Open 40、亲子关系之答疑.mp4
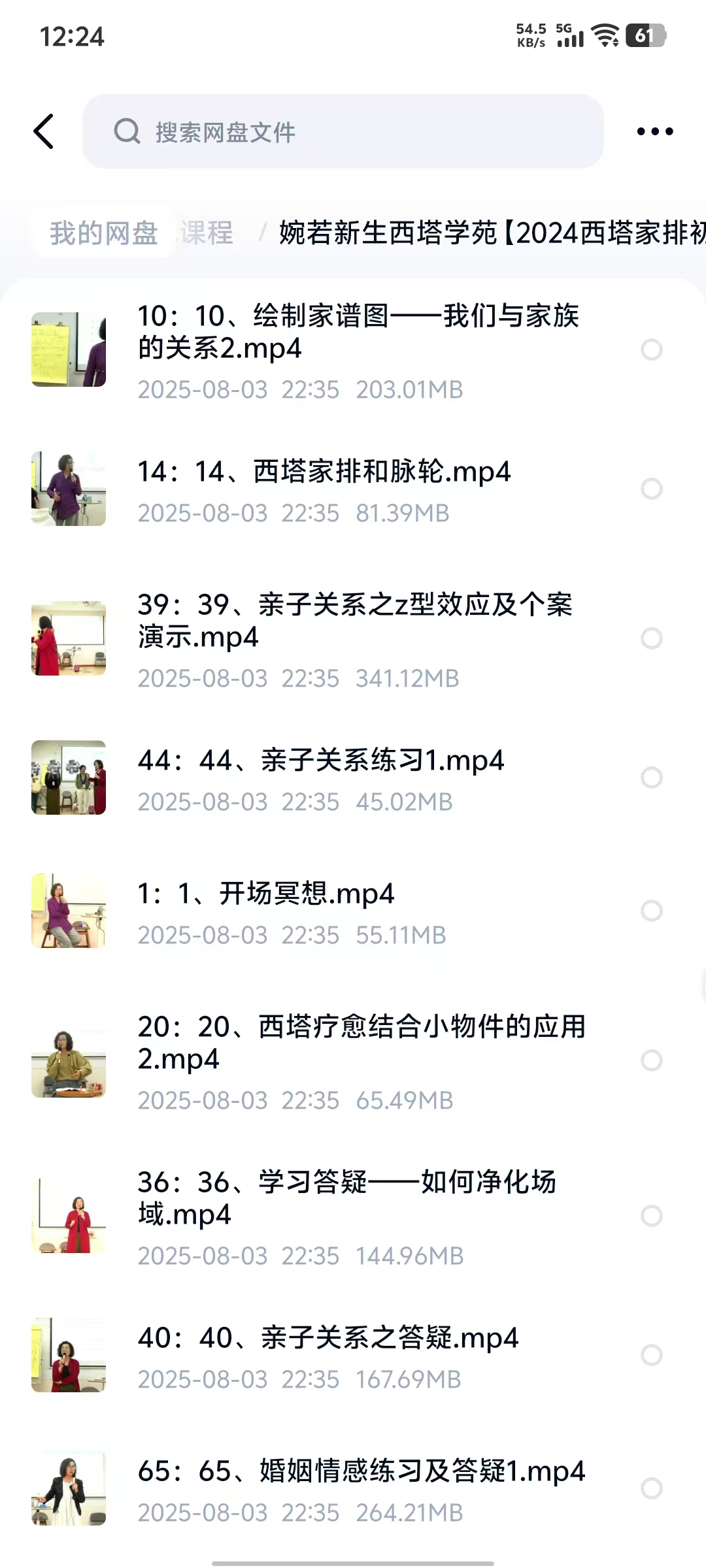Viewport: 706px width, 1568px height. pyautogui.click(x=328, y=1339)
